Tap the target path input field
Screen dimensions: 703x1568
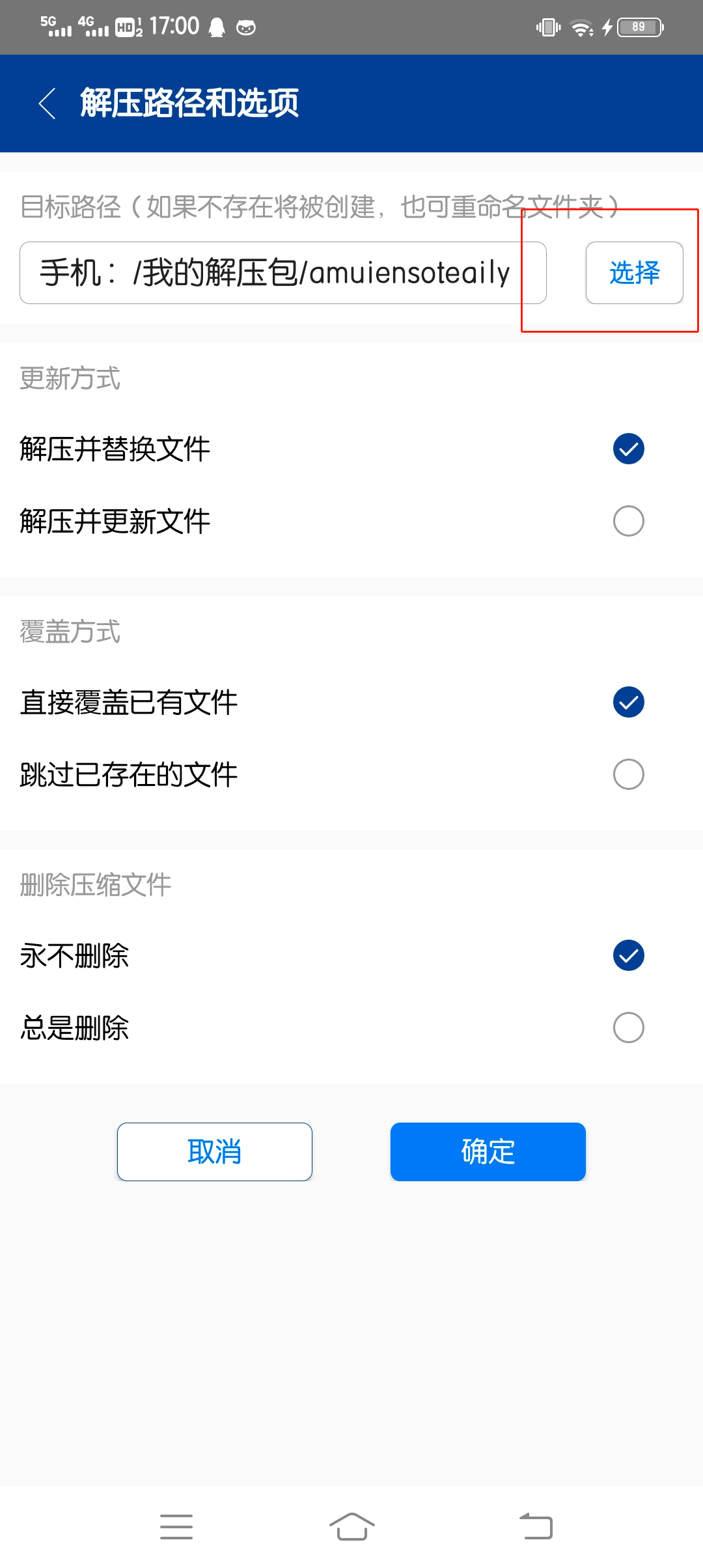283,272
